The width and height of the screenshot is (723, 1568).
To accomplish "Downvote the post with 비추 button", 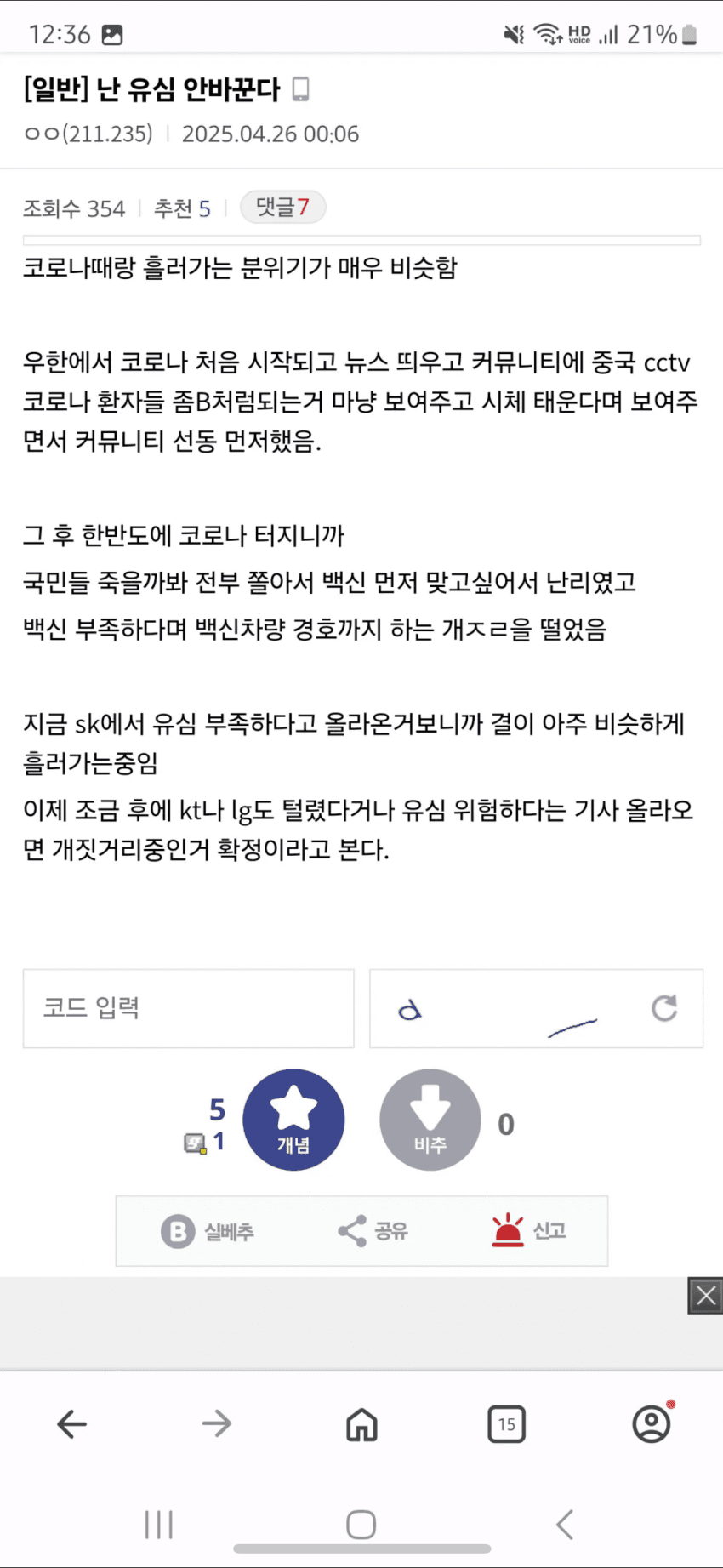I will click(x=430, y=1120).
